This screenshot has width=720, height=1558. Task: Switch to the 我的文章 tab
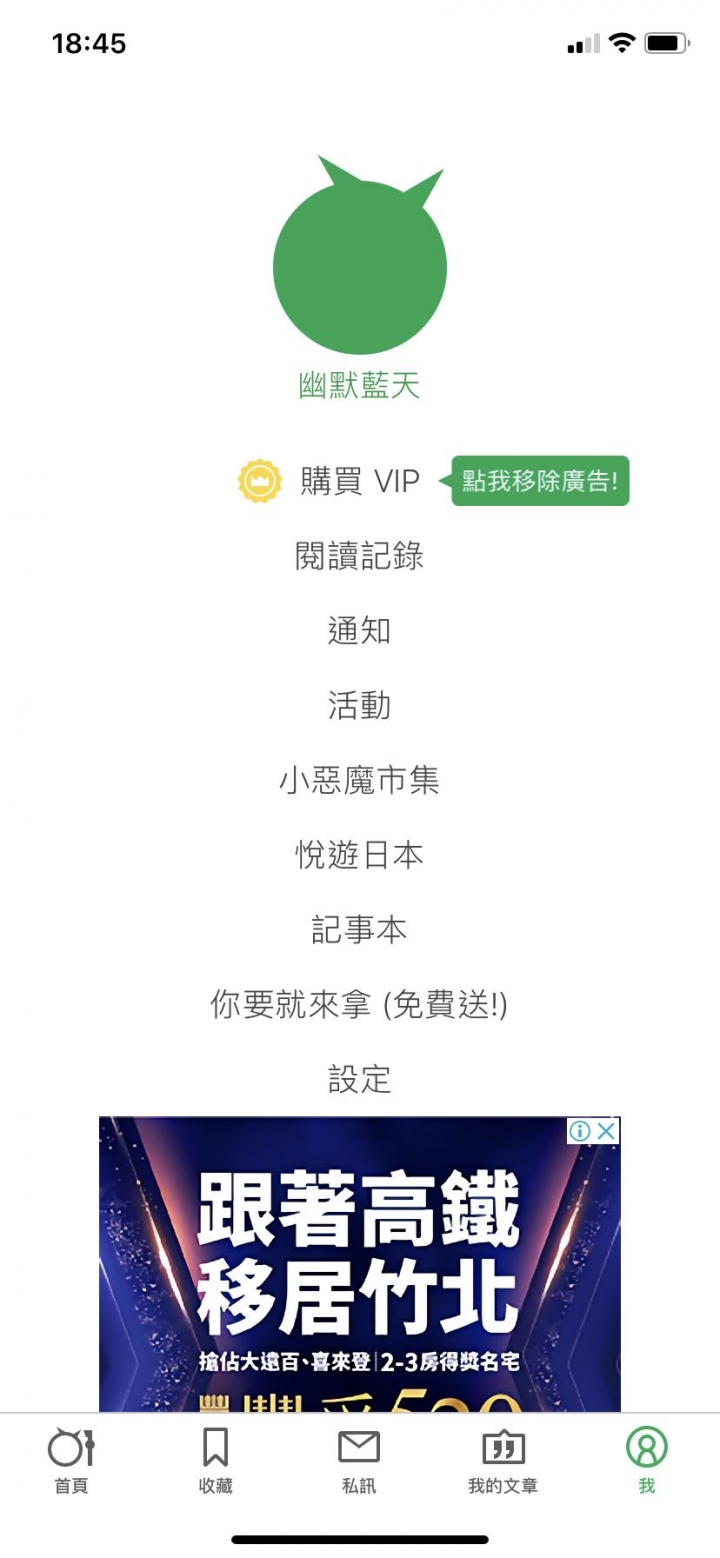[x=503, y=1460]
